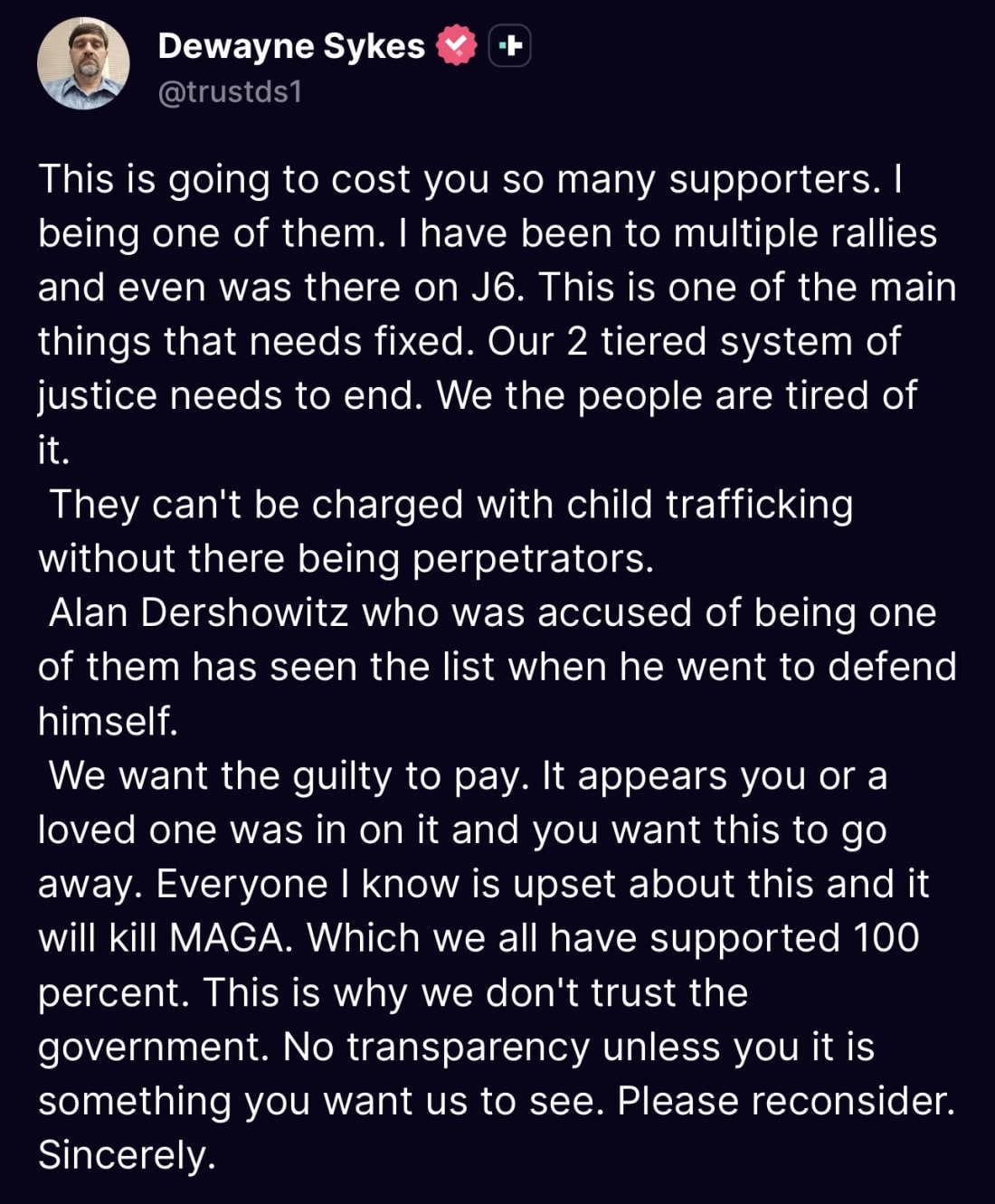
Task: Follow Dewayne Sykes with the plus icon
Action: 510,45
